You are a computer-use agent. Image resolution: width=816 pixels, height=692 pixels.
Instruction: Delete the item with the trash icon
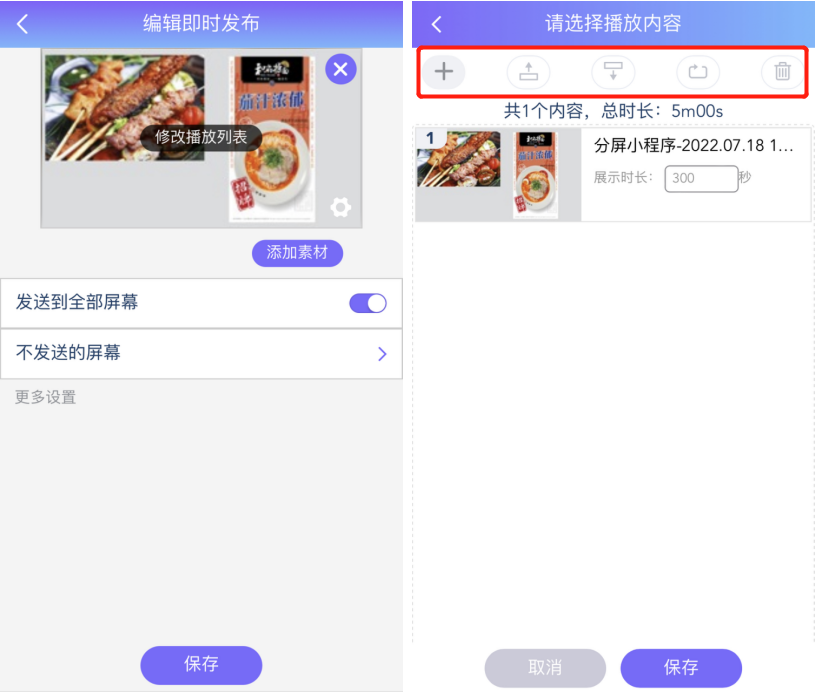click(x=782, y=72)
